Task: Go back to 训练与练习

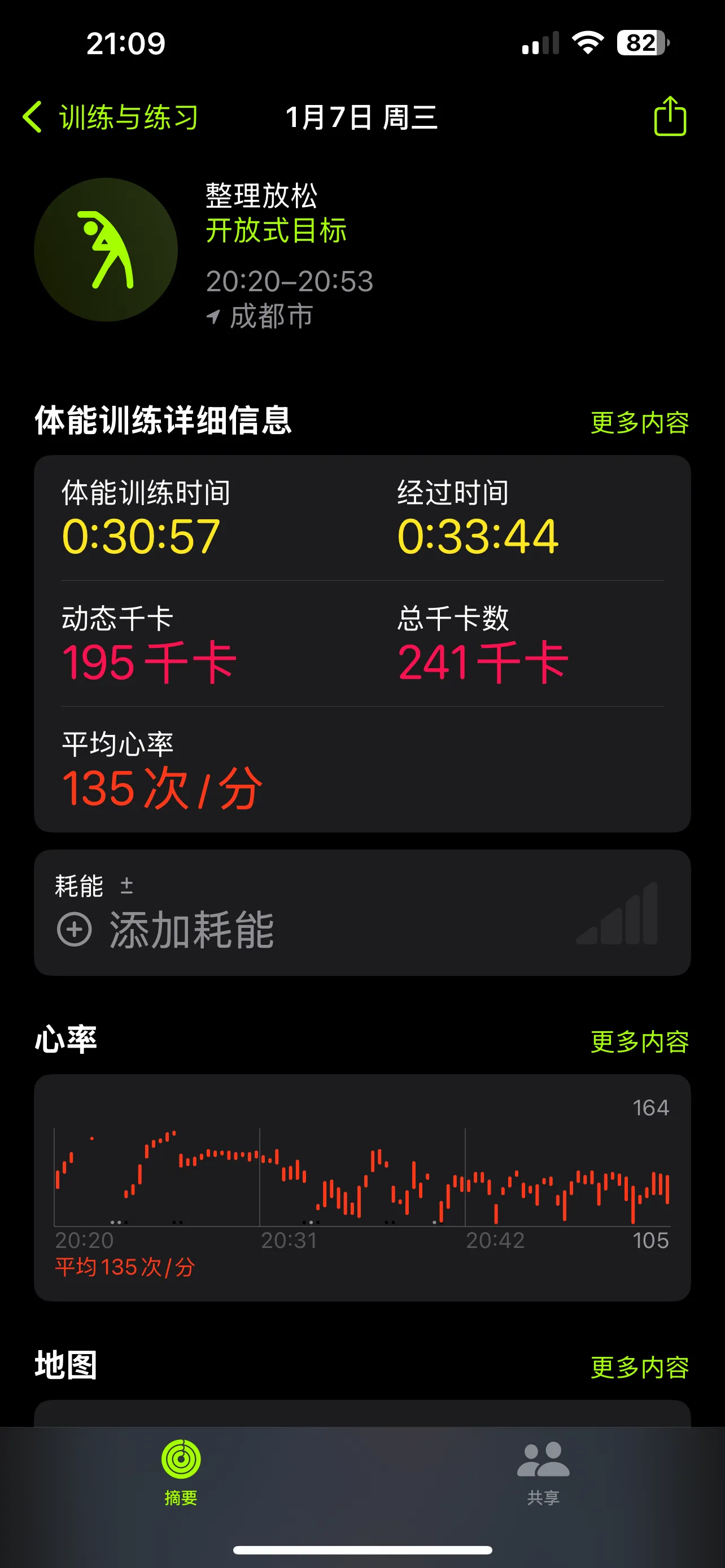Action: click(111, 117)
